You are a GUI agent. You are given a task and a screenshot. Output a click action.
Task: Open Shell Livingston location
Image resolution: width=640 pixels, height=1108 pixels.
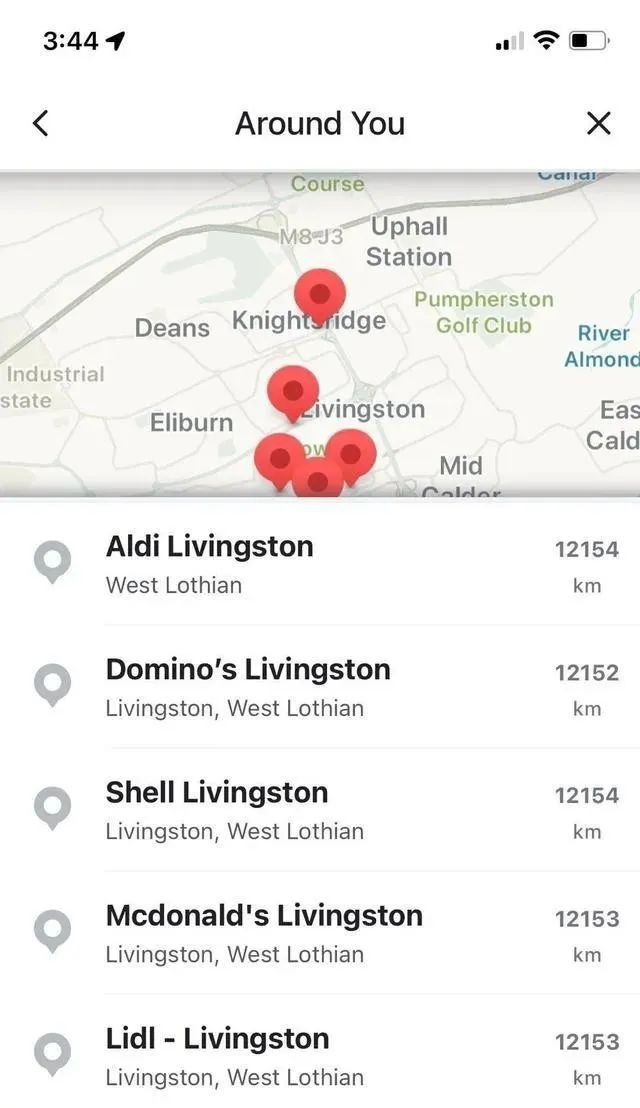(320, 810)
